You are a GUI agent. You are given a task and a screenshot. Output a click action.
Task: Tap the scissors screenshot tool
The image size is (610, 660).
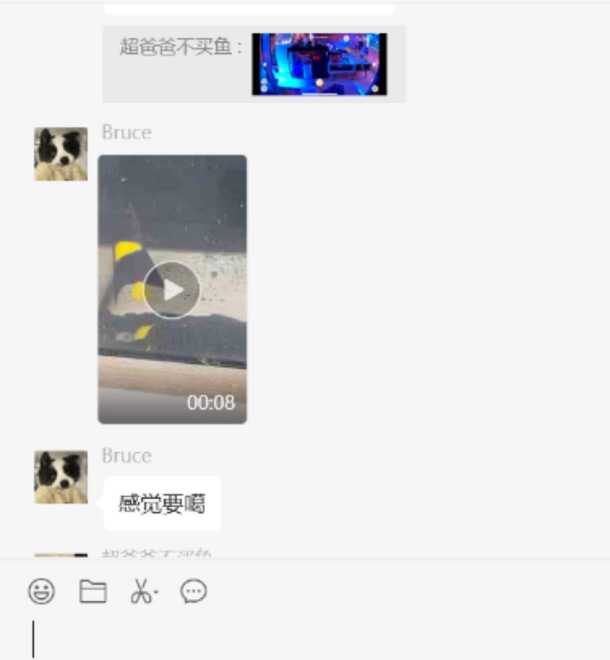[x=142, y=592]
